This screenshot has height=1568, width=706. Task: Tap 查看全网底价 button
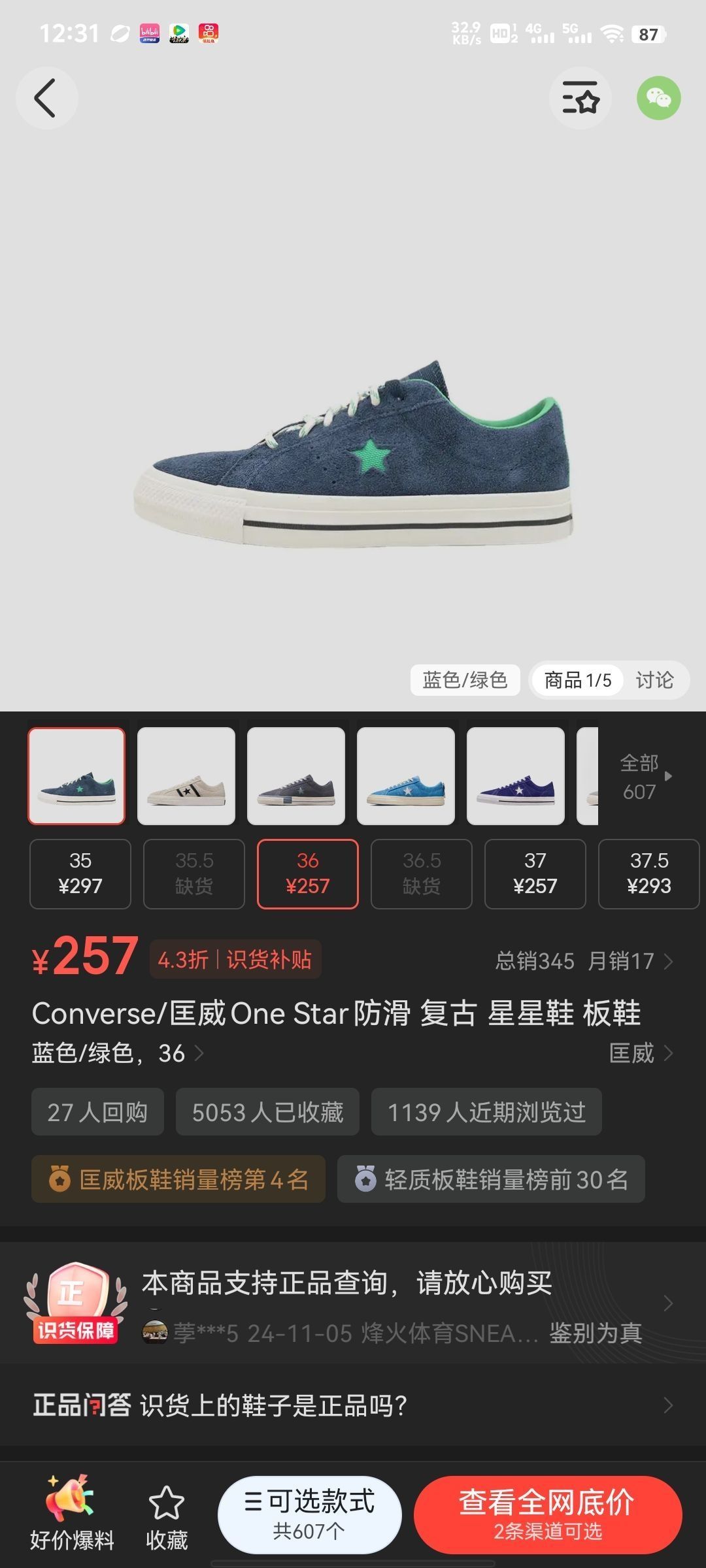(548, 1514)
